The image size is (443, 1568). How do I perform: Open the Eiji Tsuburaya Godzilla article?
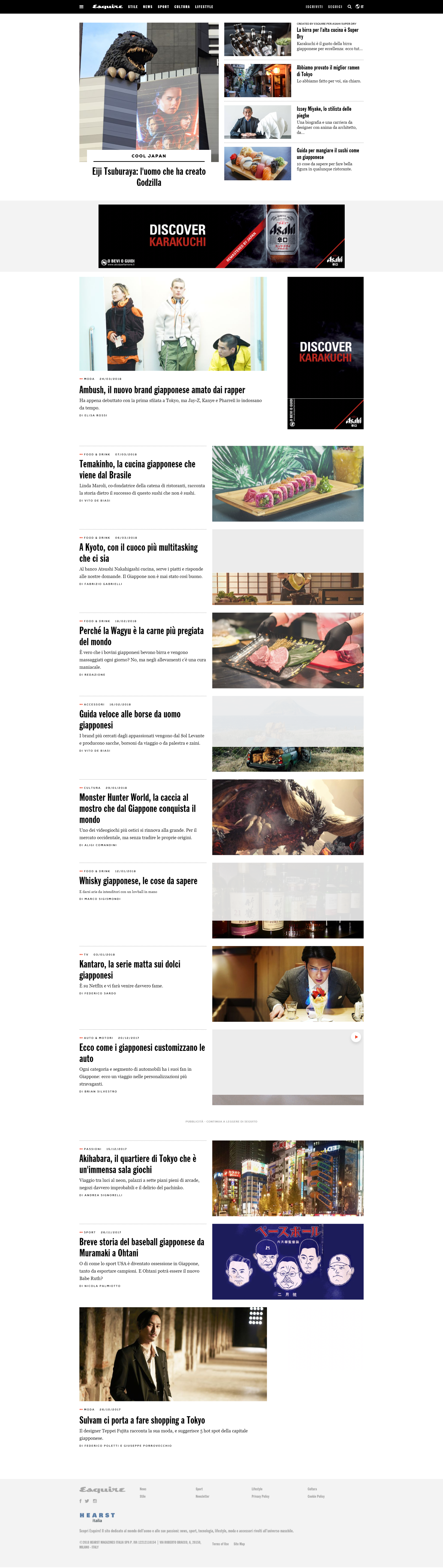[x=149, y=177]
